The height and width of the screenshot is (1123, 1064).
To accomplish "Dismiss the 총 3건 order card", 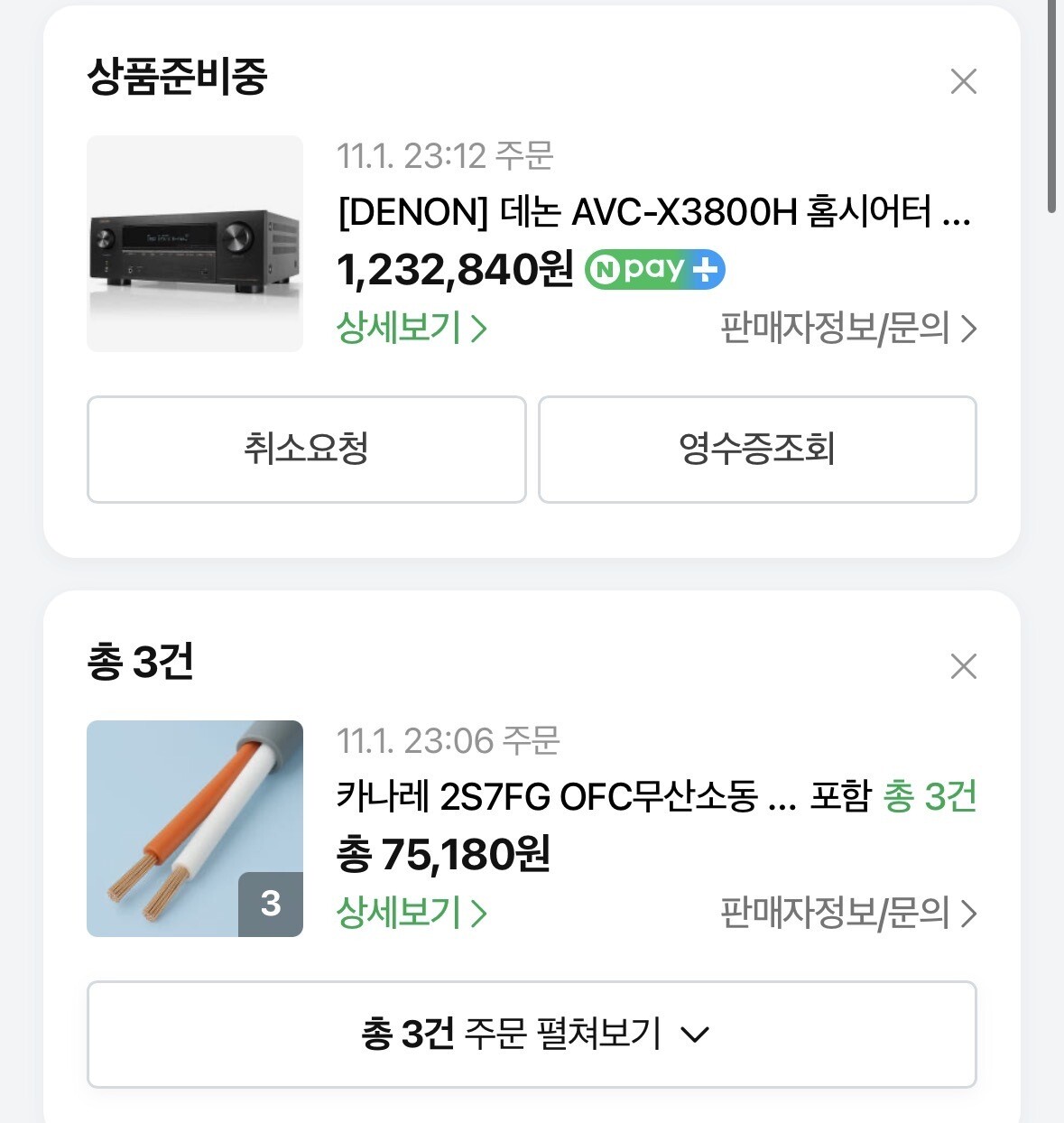I will coord(963,666).
